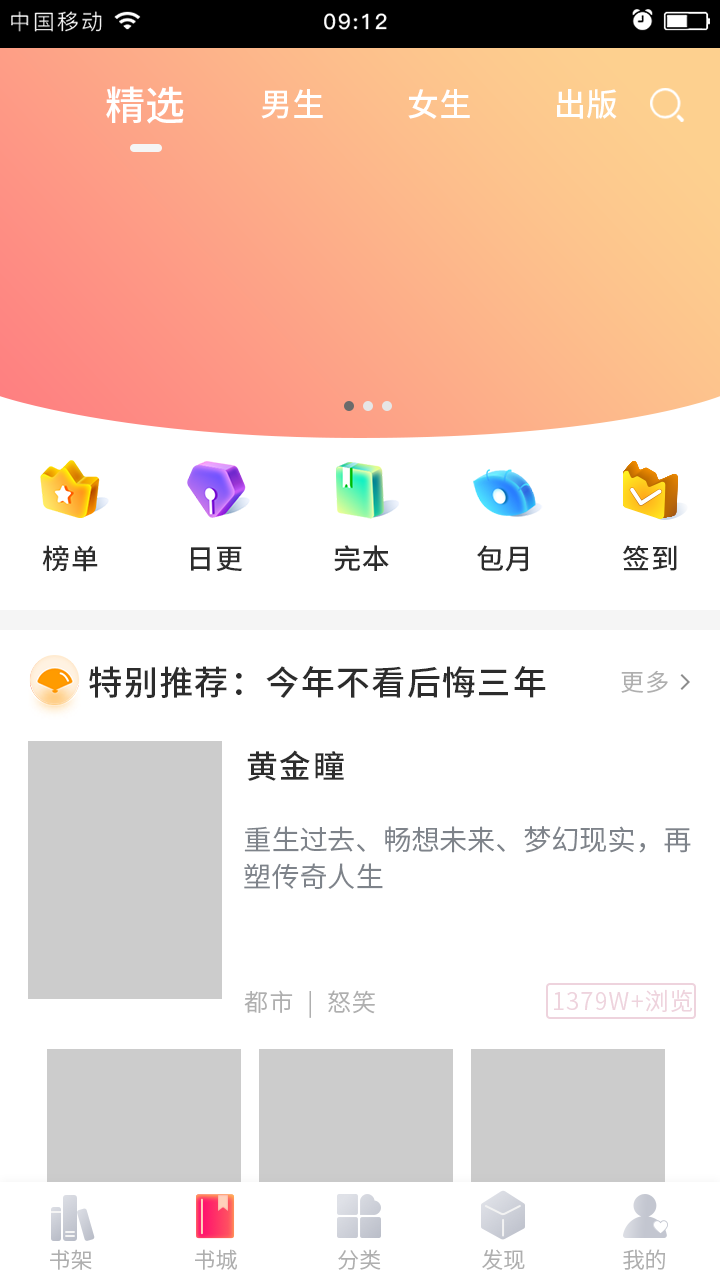720x1280 pixels.
Task: Switch to the 发现 discover tab
Action: click(503, 1231)
